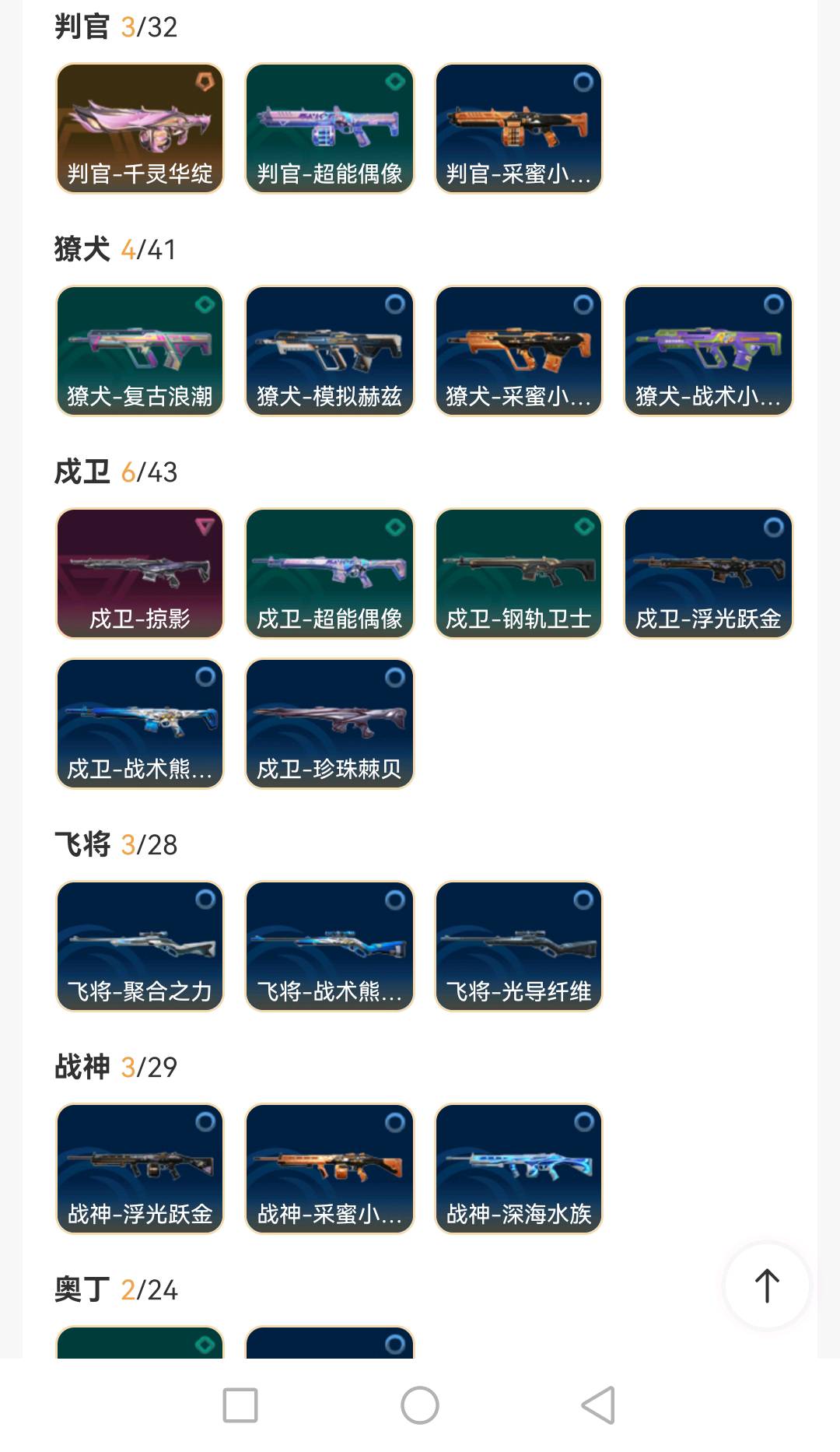This screenshot has width=840, height=1452.
Task: View the 战神-浮光跃金 skin tile
Action: pyautogui.click(x=140, y=1169)
